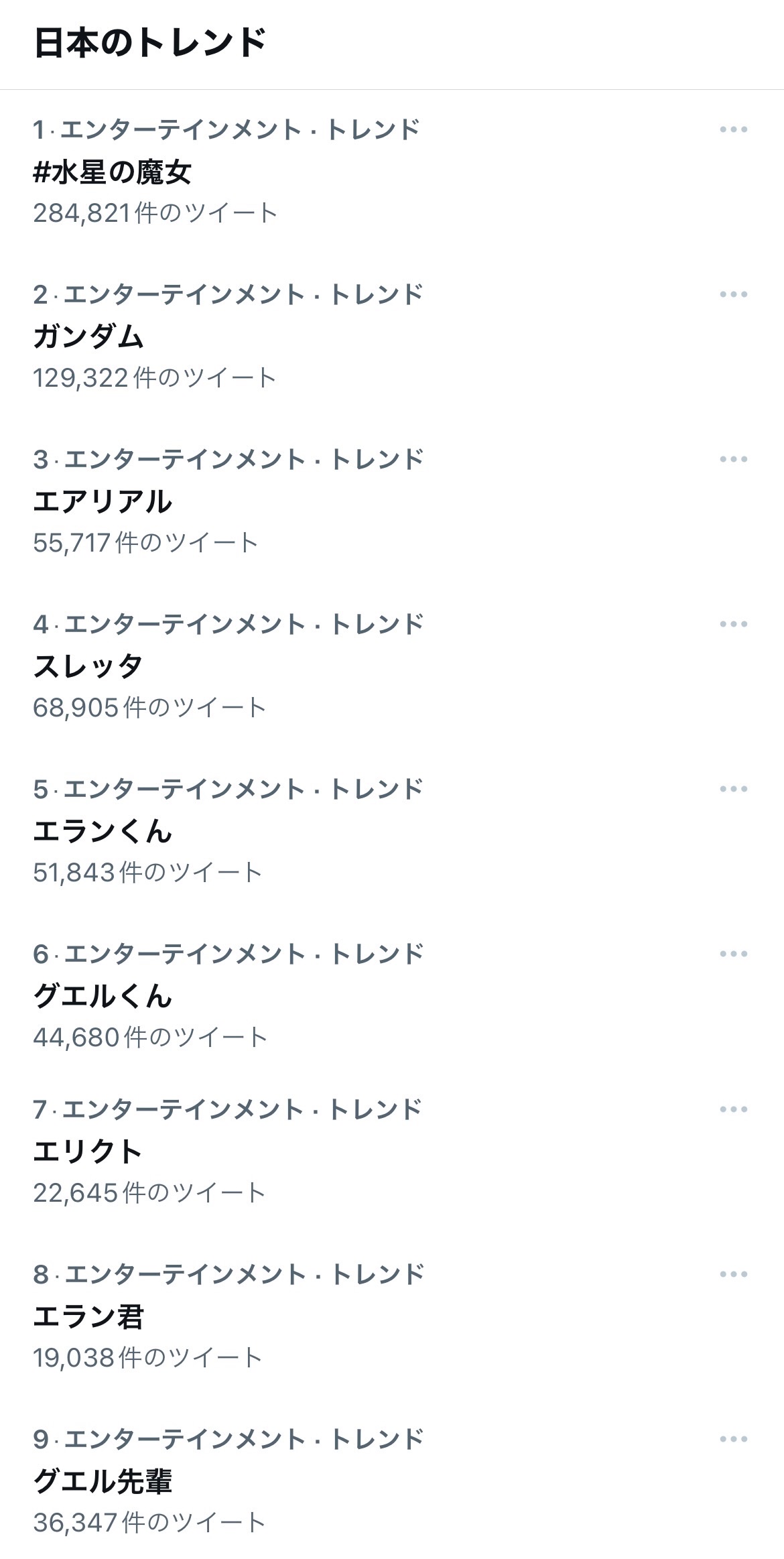Open the overflow menu for スレッタ
Image resolution: width=784 pixels, height=1559 pixels.
[x=733, y=624]
